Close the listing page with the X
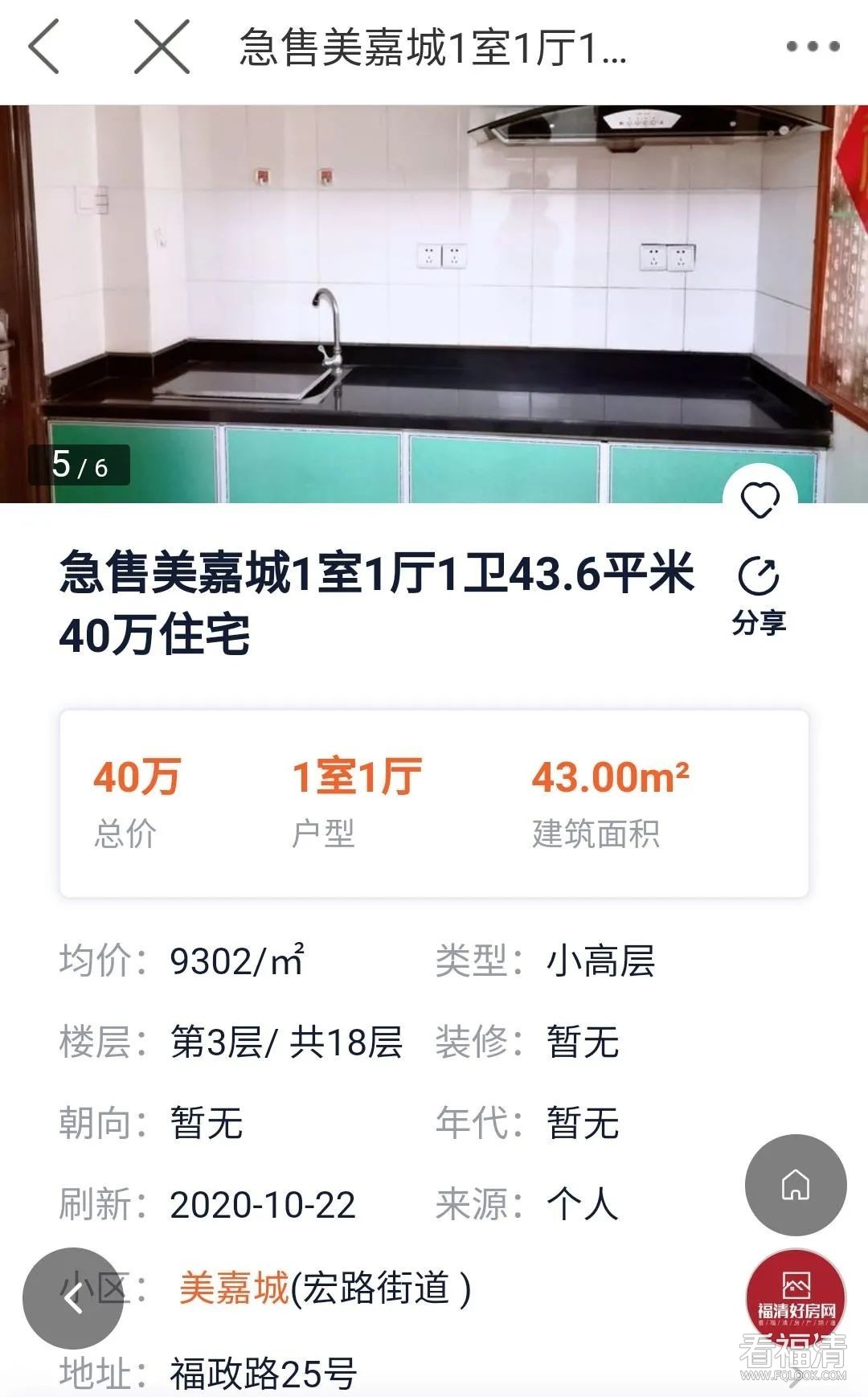Image resolution: width=868 pixels, height=1397 pixels. point(162,47)
